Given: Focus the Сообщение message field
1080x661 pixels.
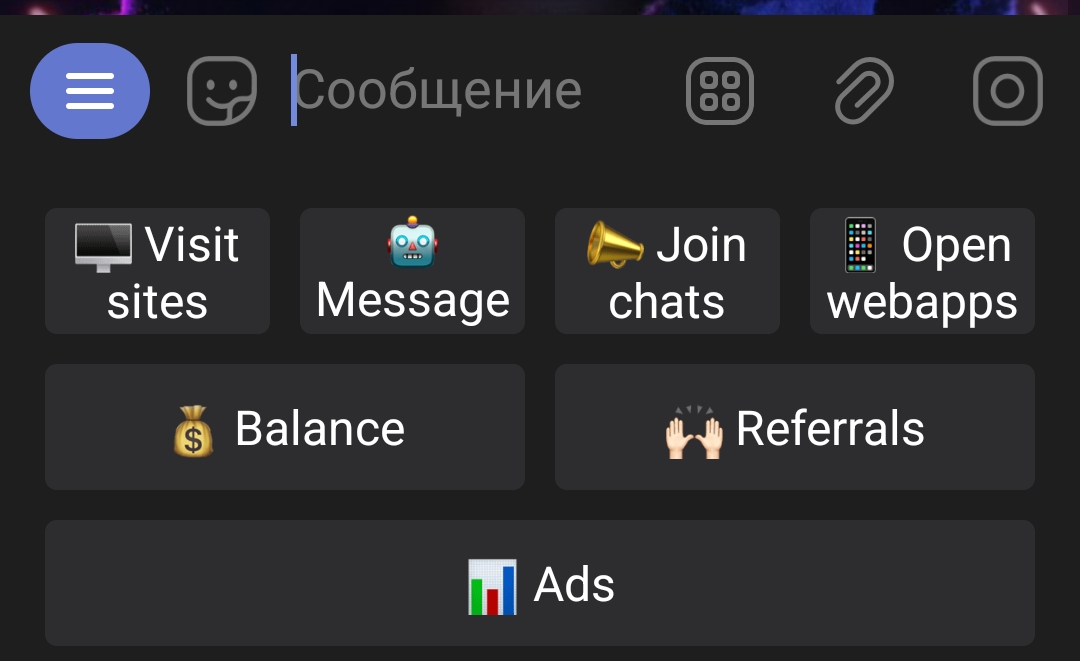Looking at the screenshot, I should pos(460,91).
